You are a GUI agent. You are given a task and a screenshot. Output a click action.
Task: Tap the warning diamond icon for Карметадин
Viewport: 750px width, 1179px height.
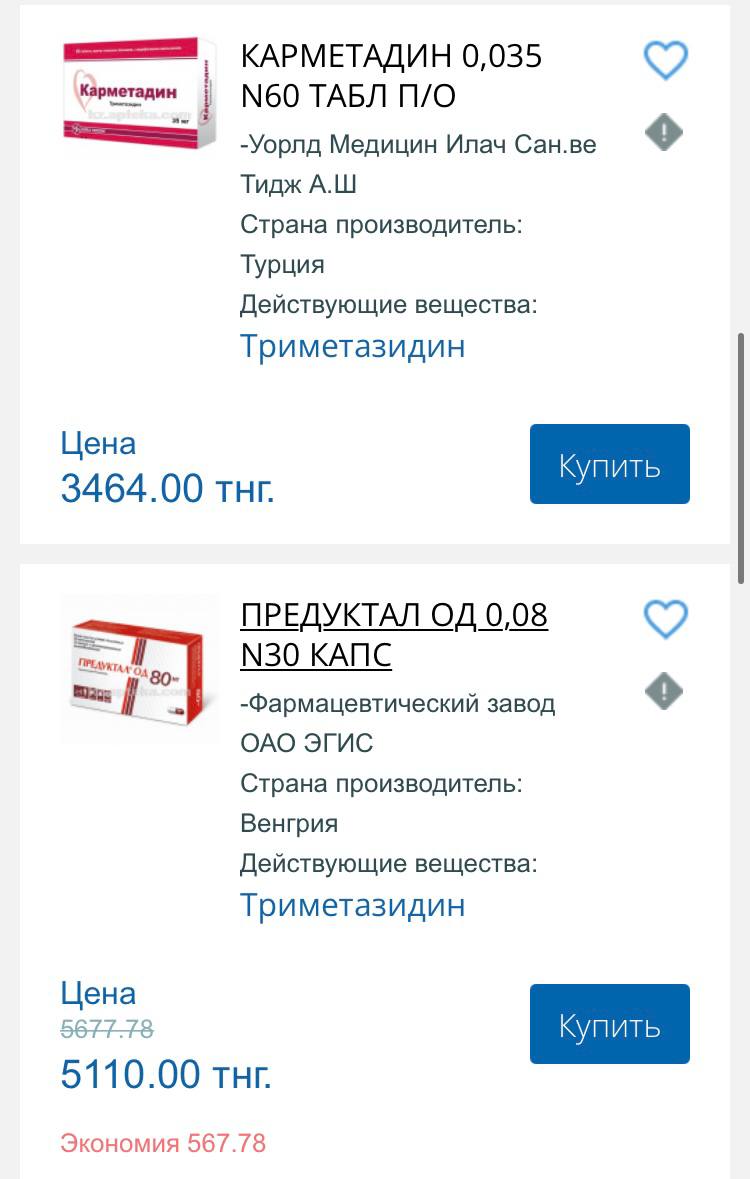[664, 132]
